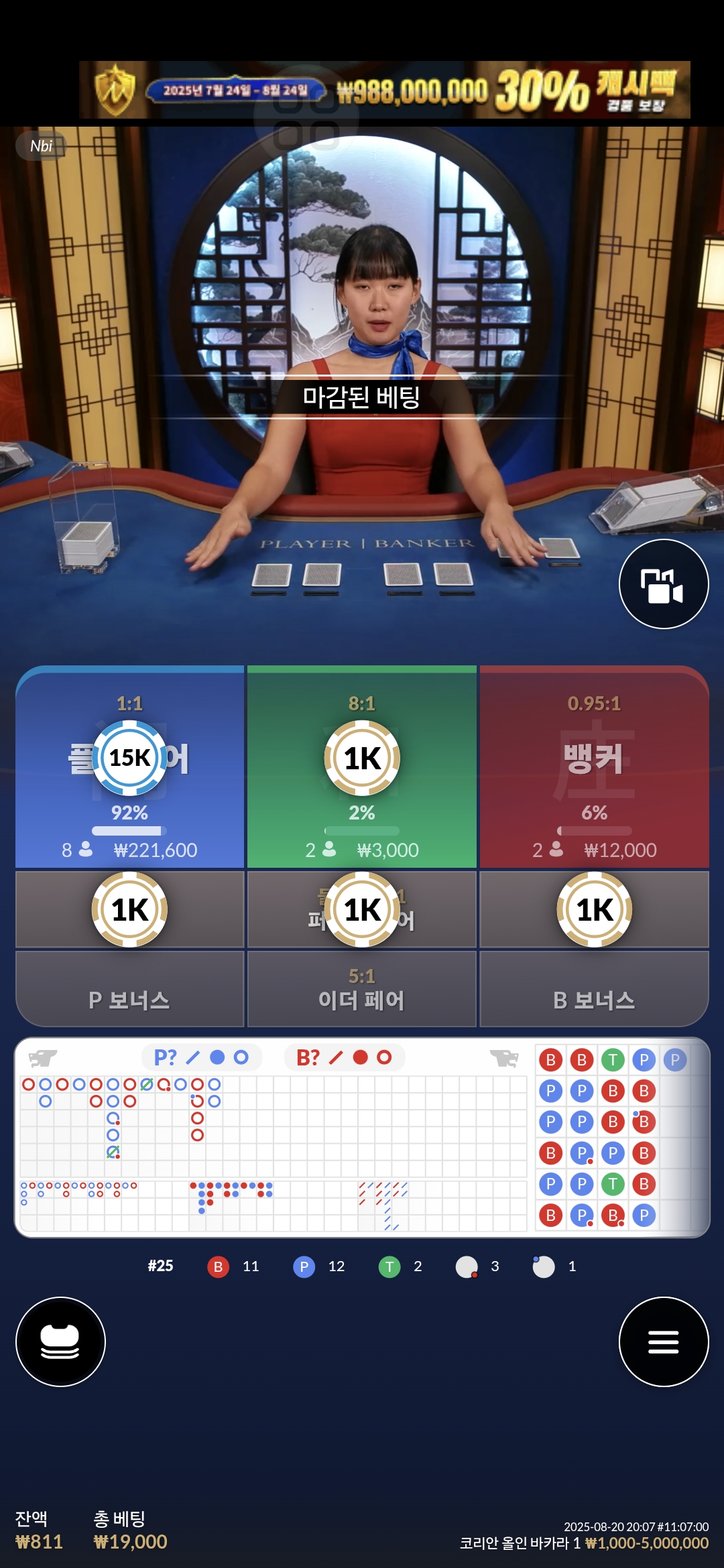
Task: Open the 30% cashback promo banner
Action: click(385, 90)
